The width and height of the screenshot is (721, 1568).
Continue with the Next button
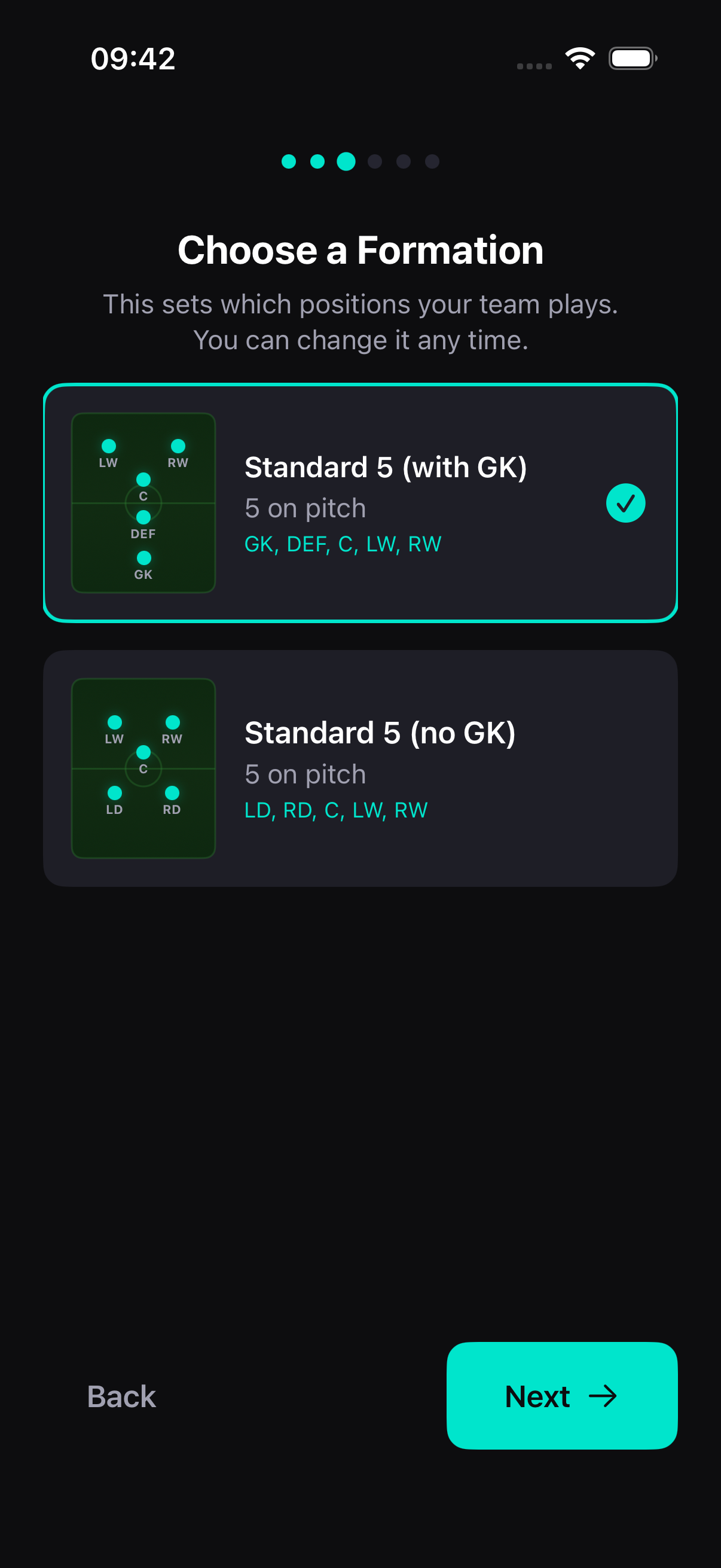[x=561, y=1395]
